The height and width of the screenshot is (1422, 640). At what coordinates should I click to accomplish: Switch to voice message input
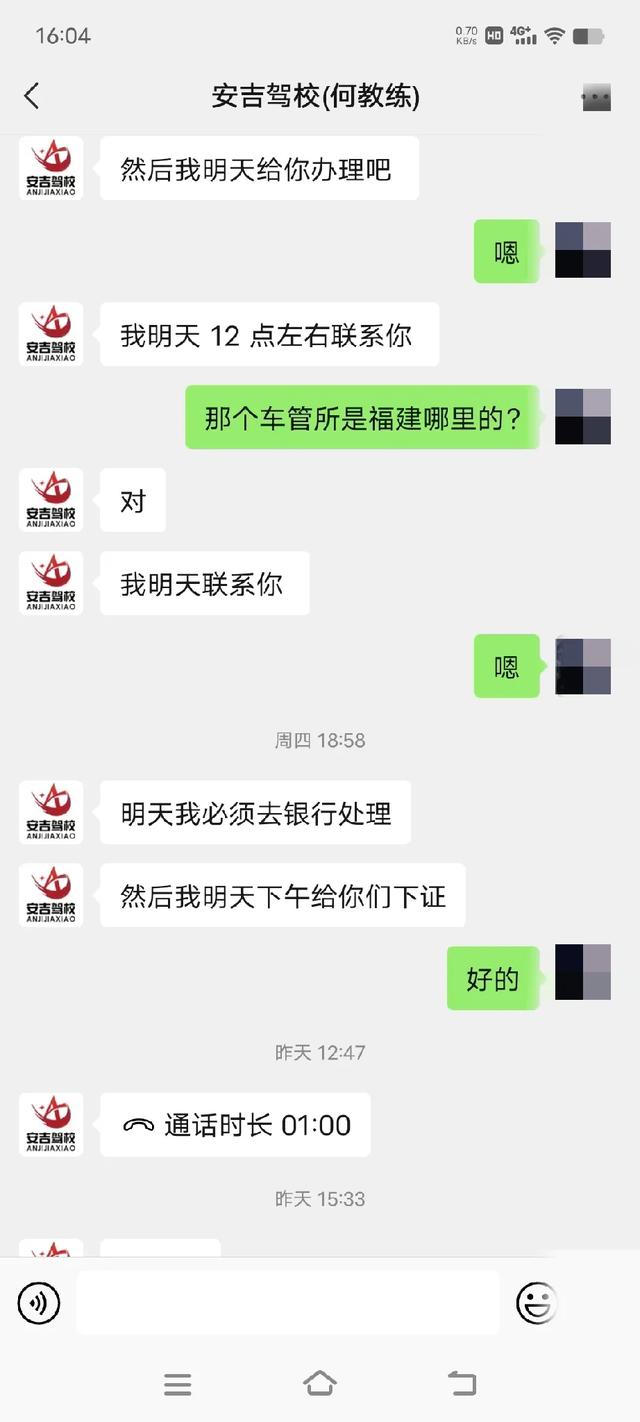39,1303
